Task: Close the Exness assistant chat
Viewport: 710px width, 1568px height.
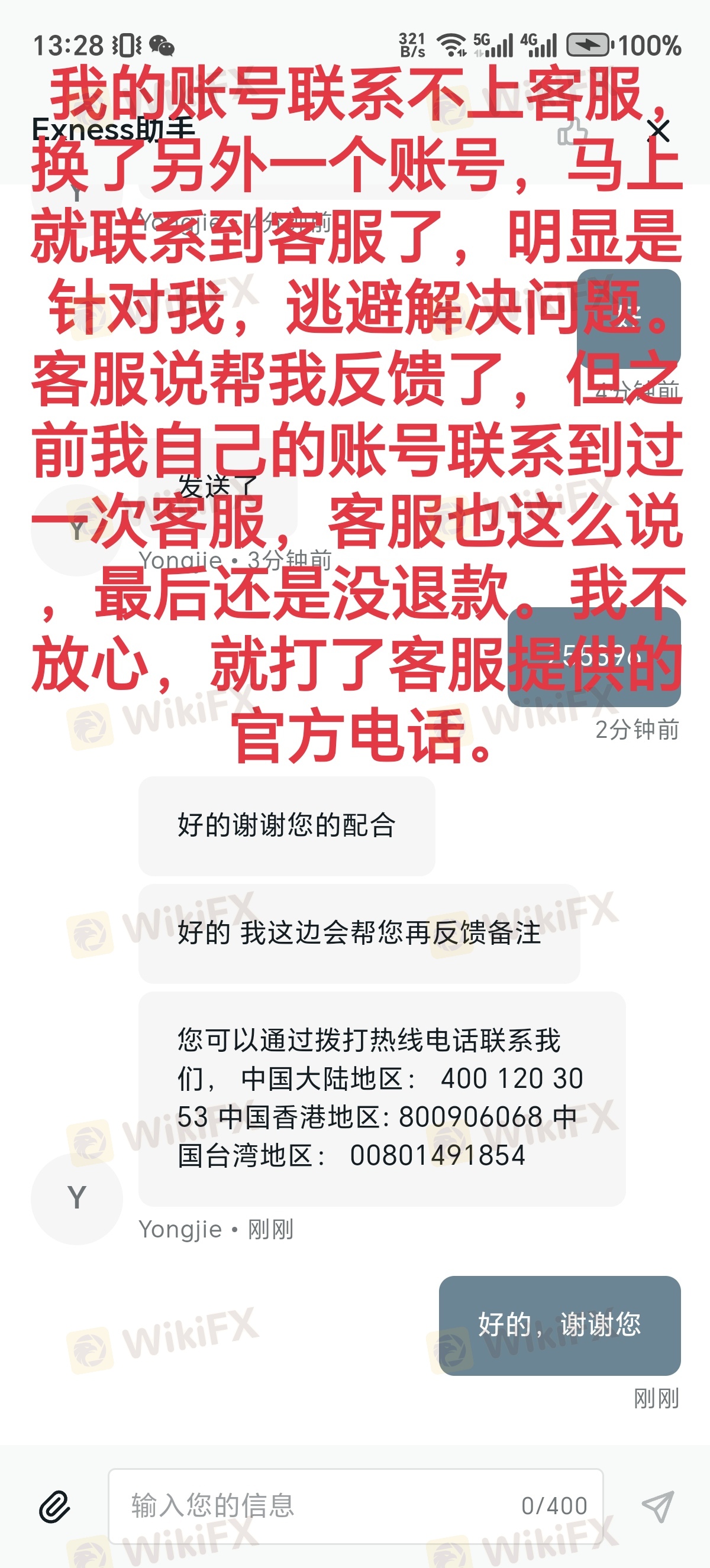Action: point(657,130)
